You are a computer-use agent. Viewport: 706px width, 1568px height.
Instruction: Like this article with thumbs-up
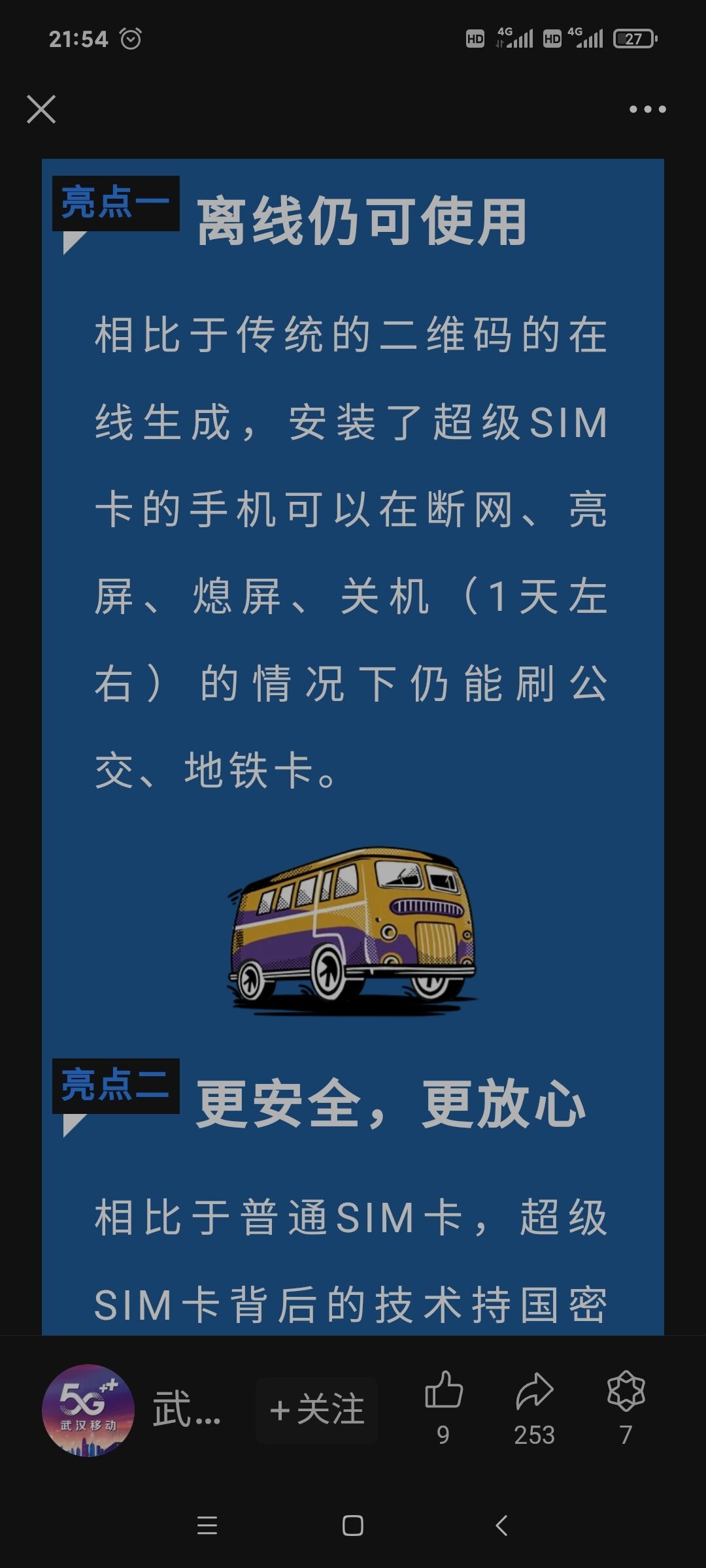coord(444,1392)
